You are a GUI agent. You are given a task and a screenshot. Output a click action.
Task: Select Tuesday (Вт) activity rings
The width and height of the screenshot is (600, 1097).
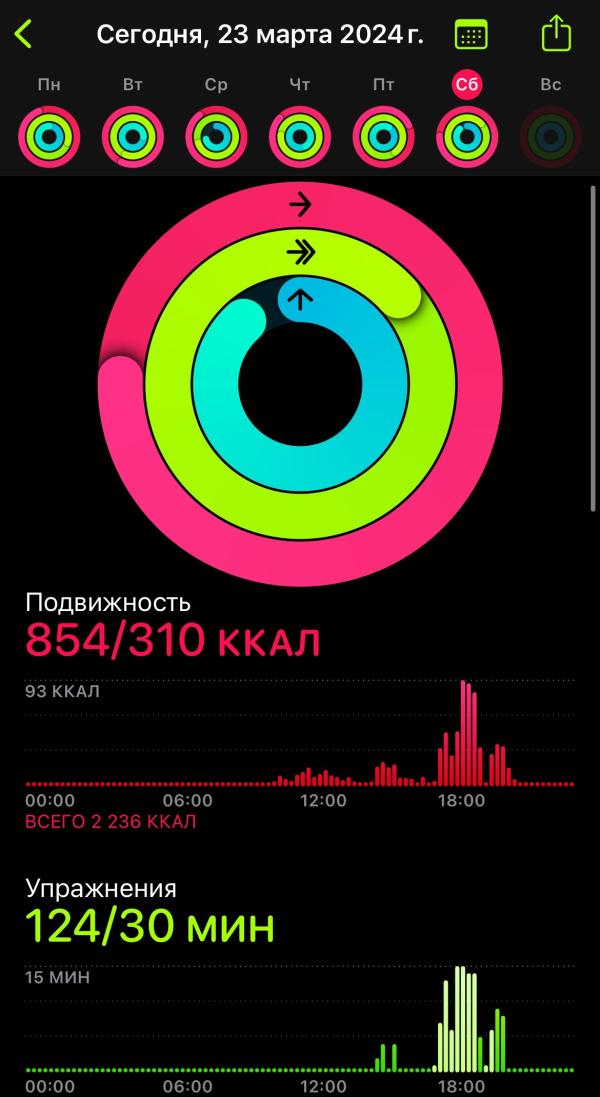[x=133, y=136]
